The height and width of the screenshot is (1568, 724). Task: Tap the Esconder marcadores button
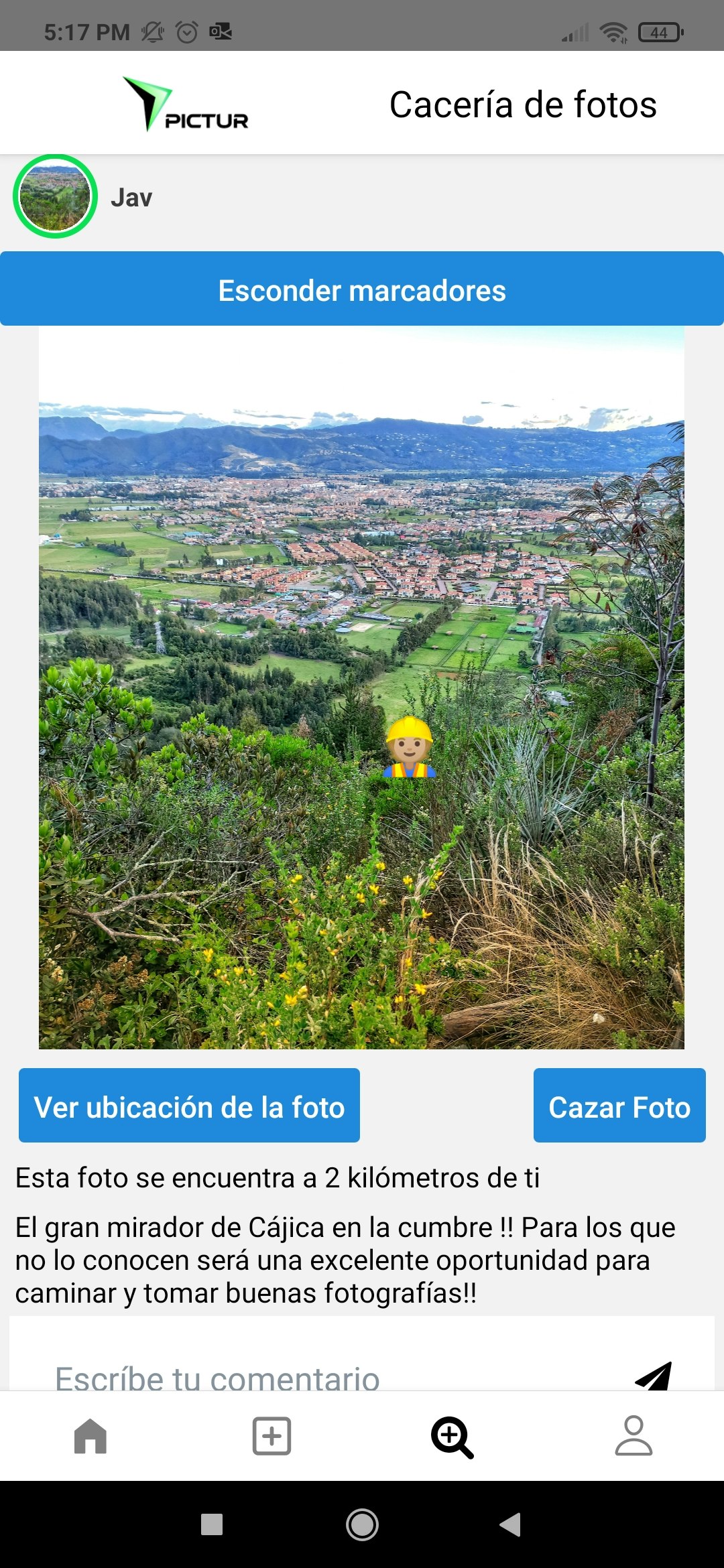point(362,289)
